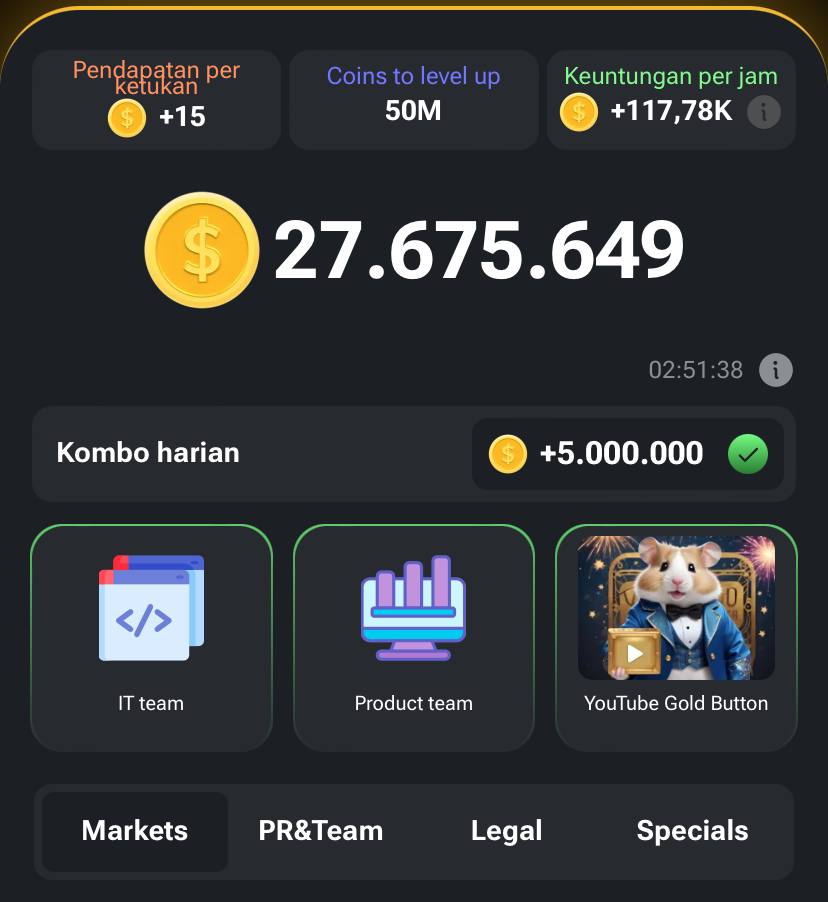The height and width of the screenshot is (902, 828).
Task: Select the IT team upgrade icon
Action: (150, 607)
